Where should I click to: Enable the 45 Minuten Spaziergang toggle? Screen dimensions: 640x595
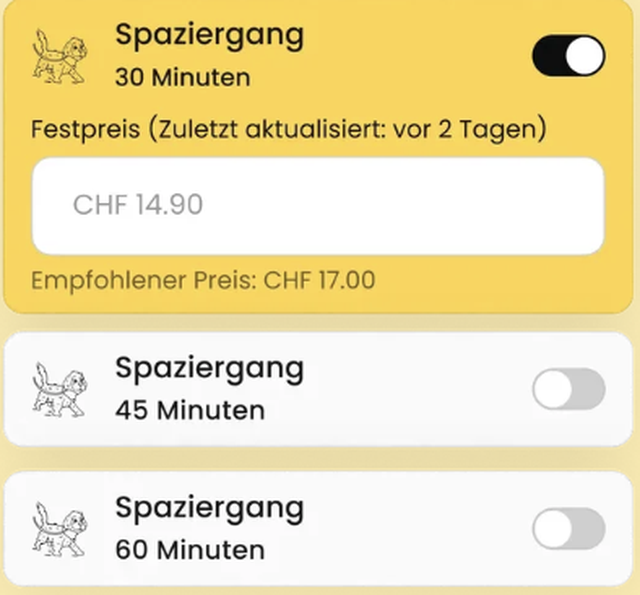click(x=568, y=389)
